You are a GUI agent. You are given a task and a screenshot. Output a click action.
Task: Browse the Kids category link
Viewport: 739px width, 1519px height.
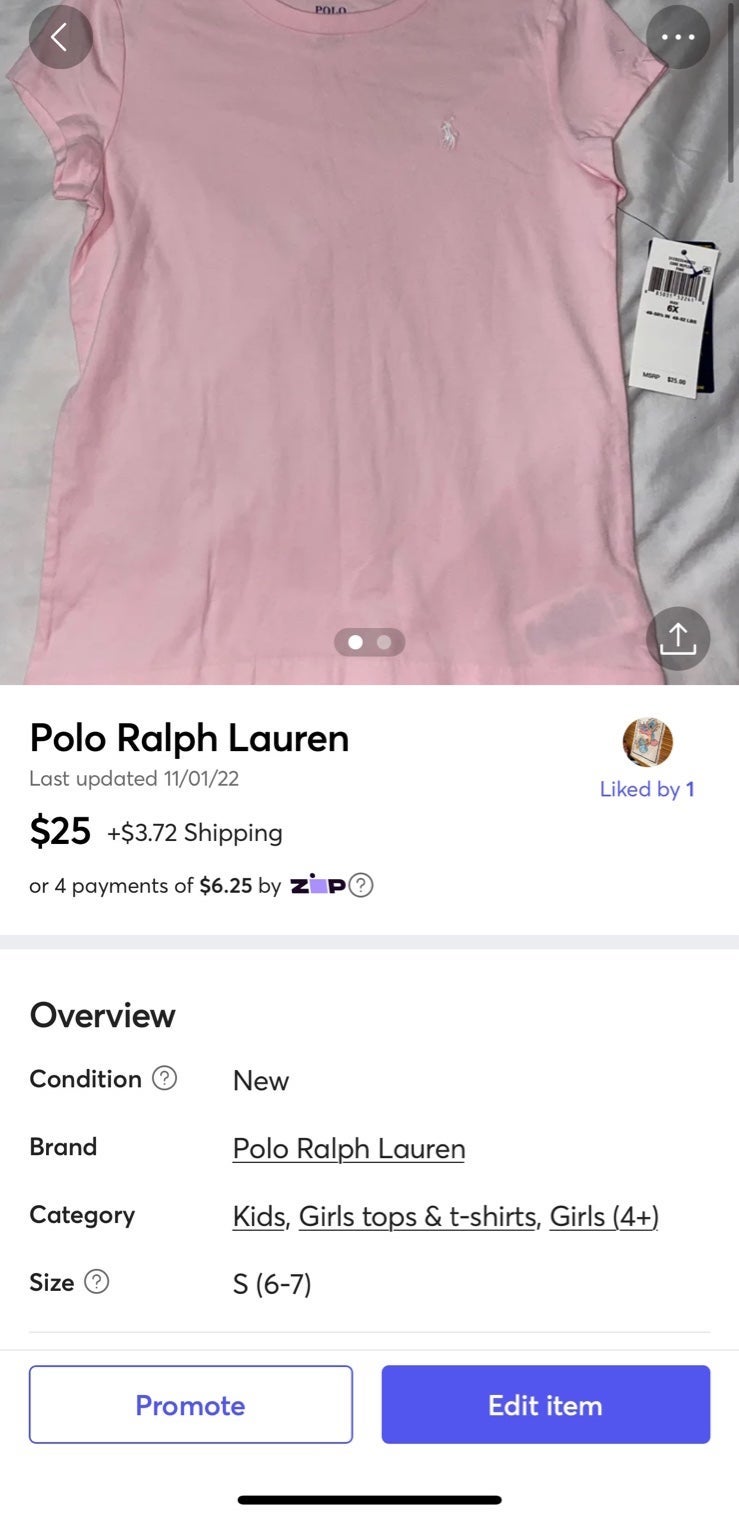click(259, 1216)
